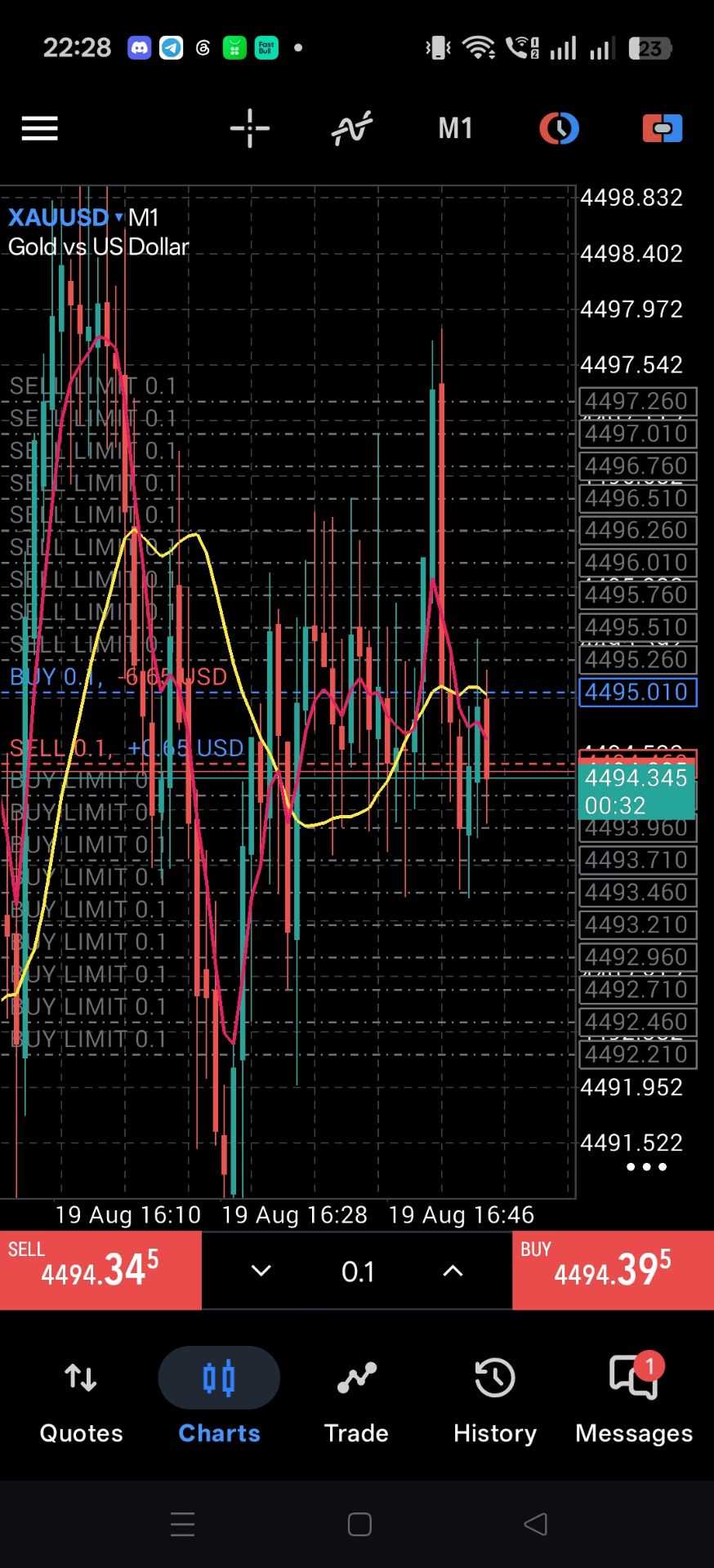Switch to the Charts tab
The image size is (714, 1568).
click(219, 1397)
